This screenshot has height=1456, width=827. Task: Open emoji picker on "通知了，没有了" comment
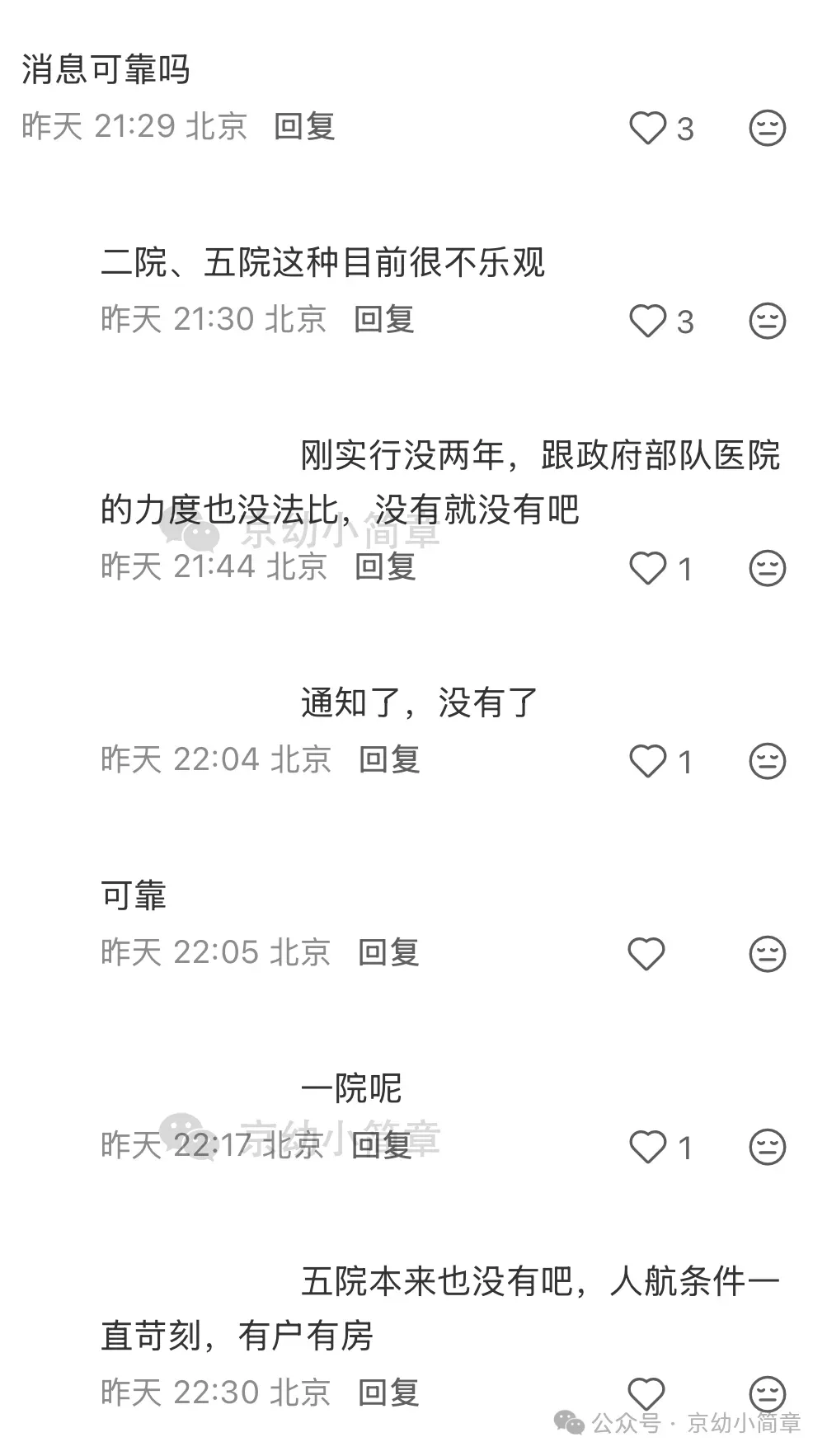(767, 760)
